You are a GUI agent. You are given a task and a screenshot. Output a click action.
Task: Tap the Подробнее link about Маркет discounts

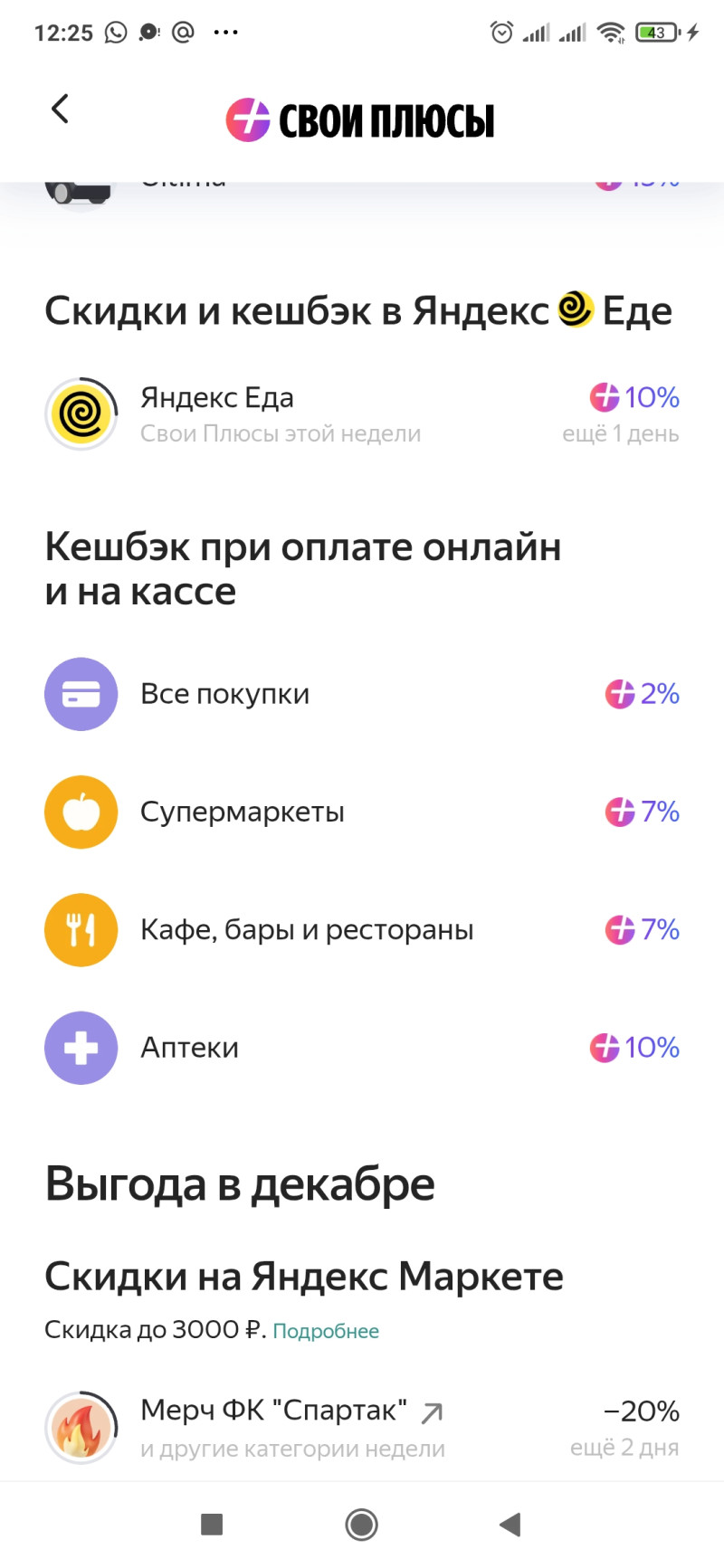[326, 1331]
